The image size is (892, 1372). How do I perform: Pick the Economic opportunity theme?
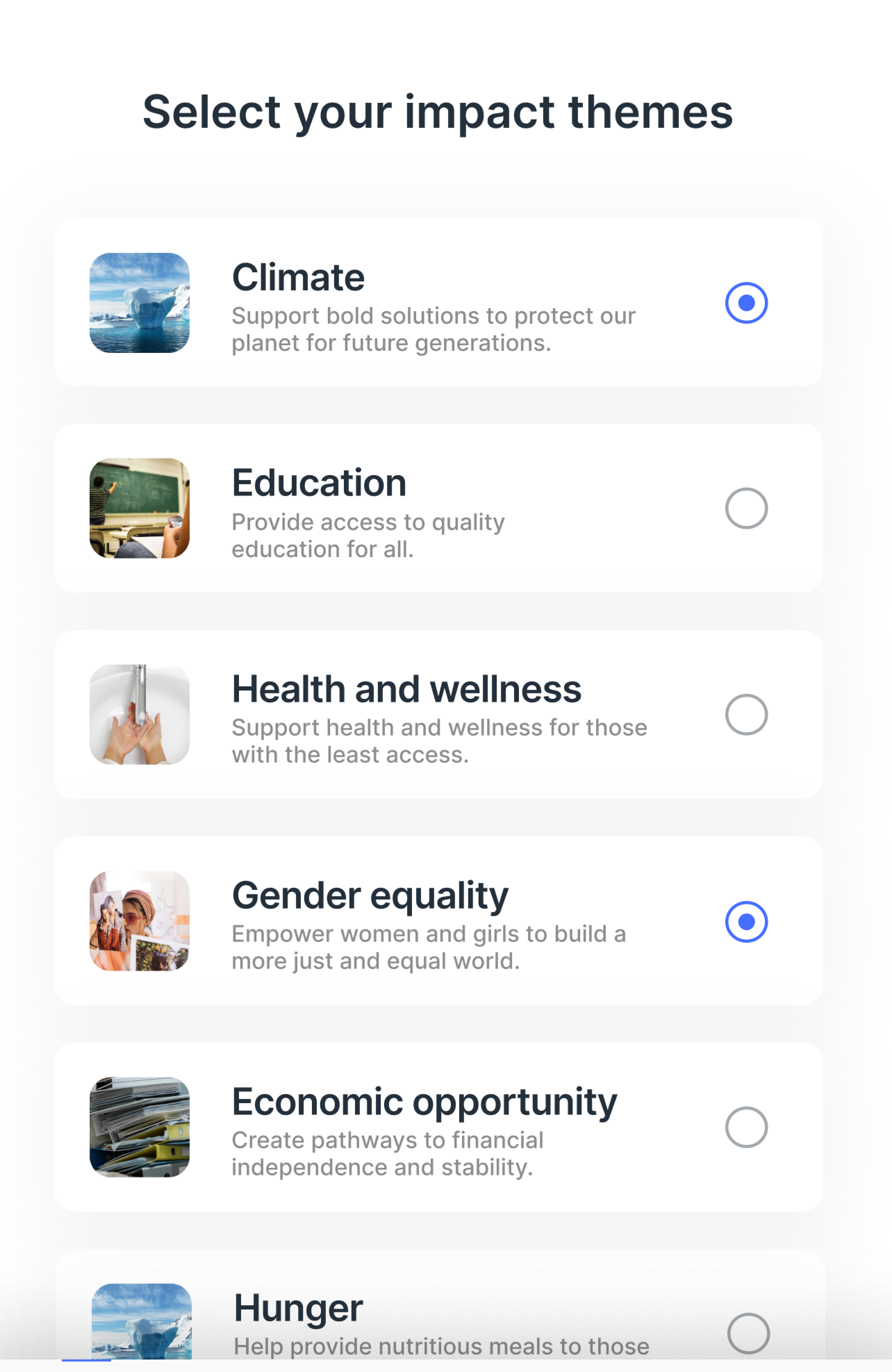click(746, 1127)
